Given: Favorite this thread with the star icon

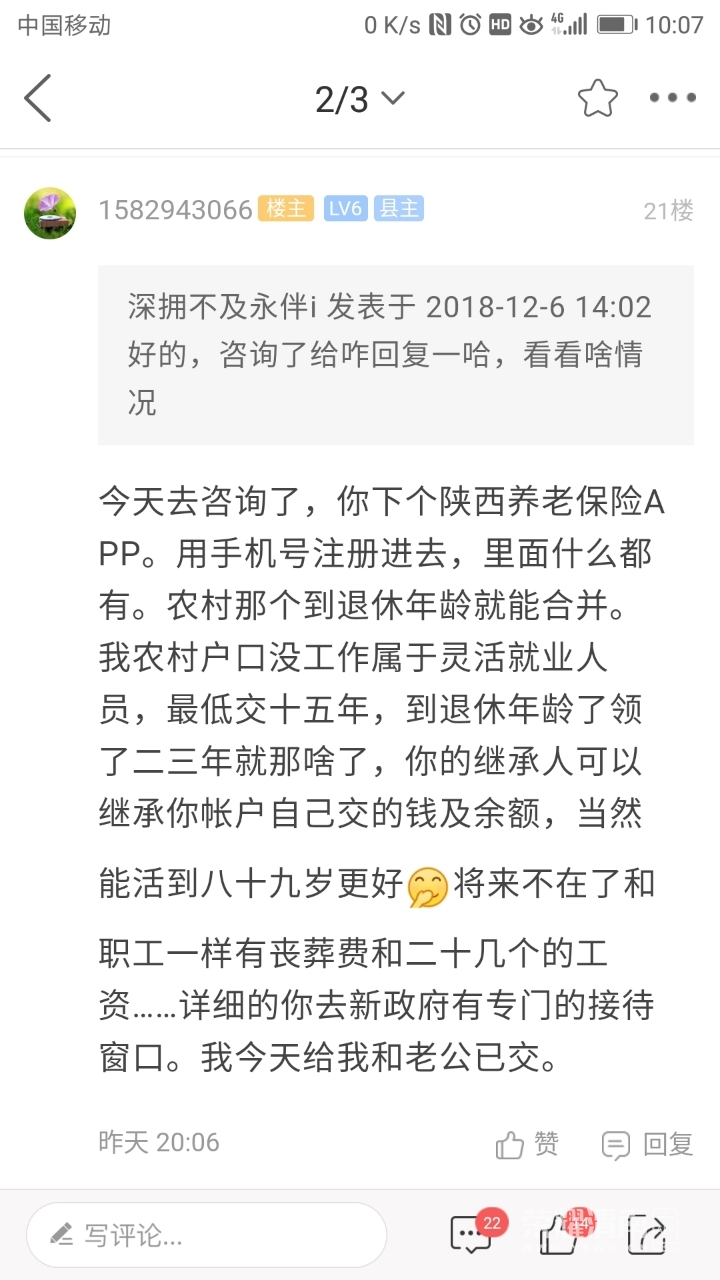Looking at the screenshot, I should [x=598, y=98].
